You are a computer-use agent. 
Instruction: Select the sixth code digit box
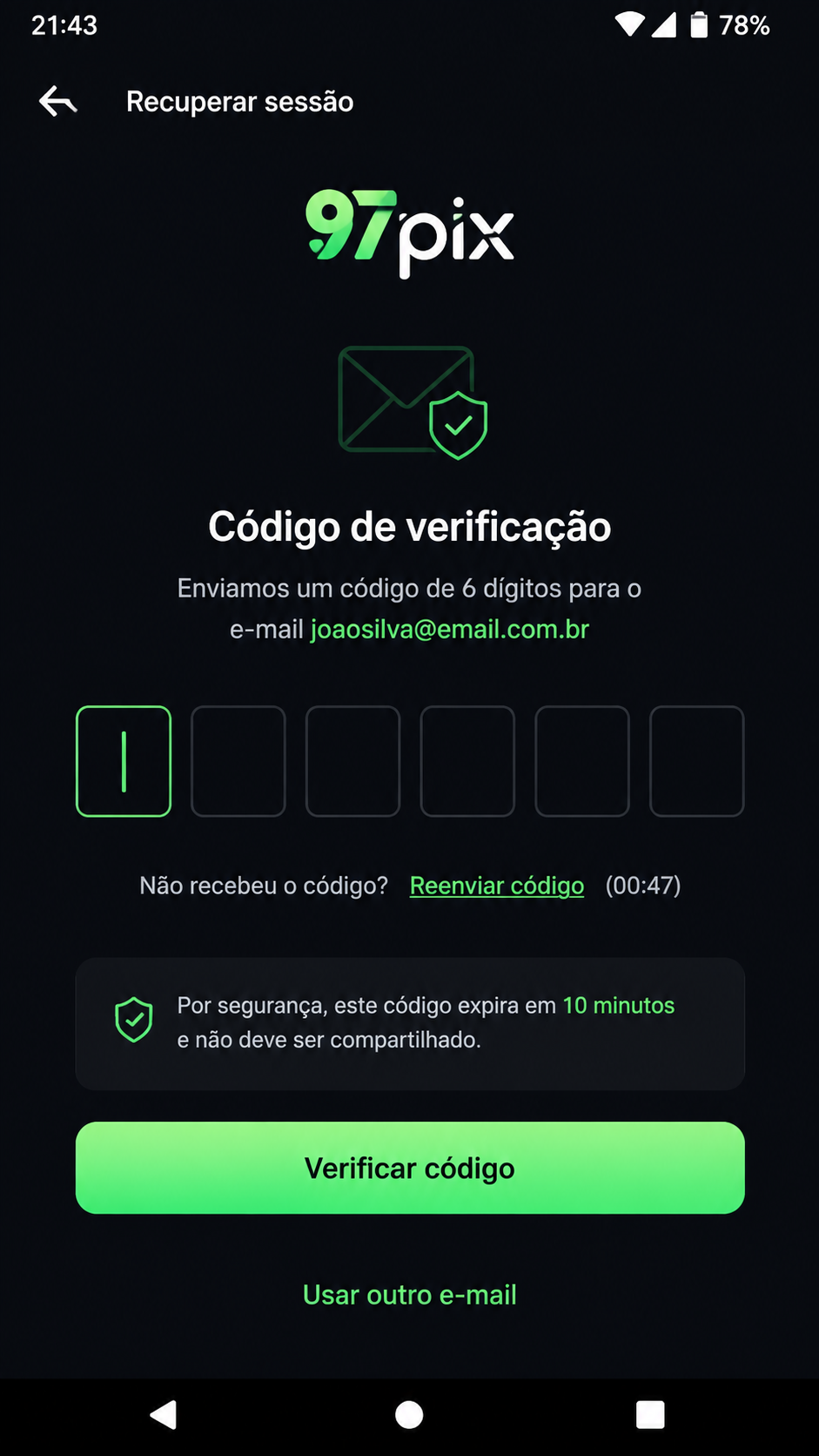coord(697,761)
